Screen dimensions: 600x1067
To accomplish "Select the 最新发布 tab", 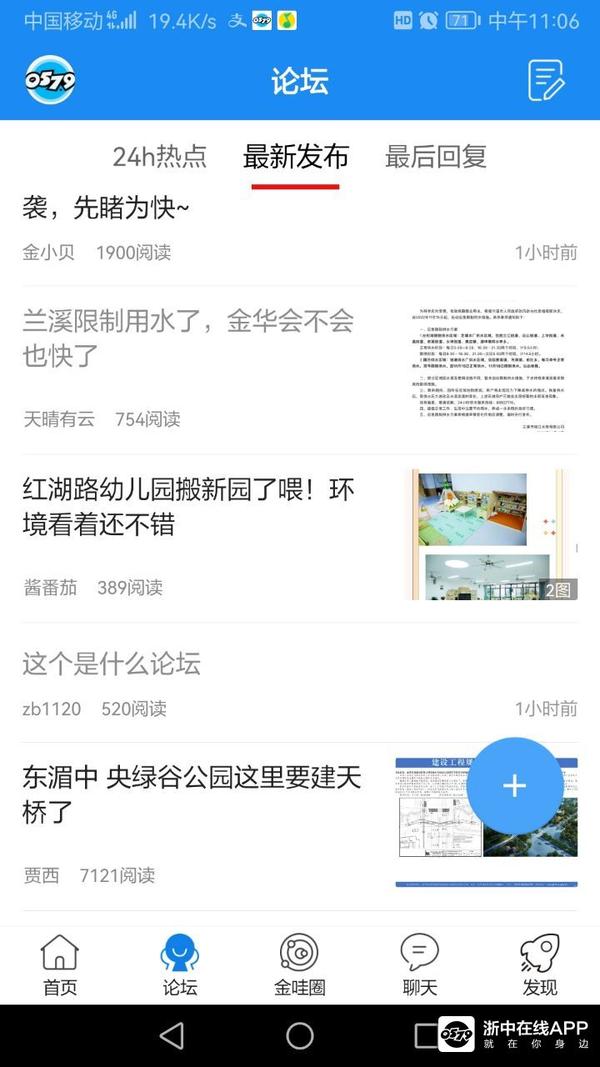I will (x=296, y=157).
